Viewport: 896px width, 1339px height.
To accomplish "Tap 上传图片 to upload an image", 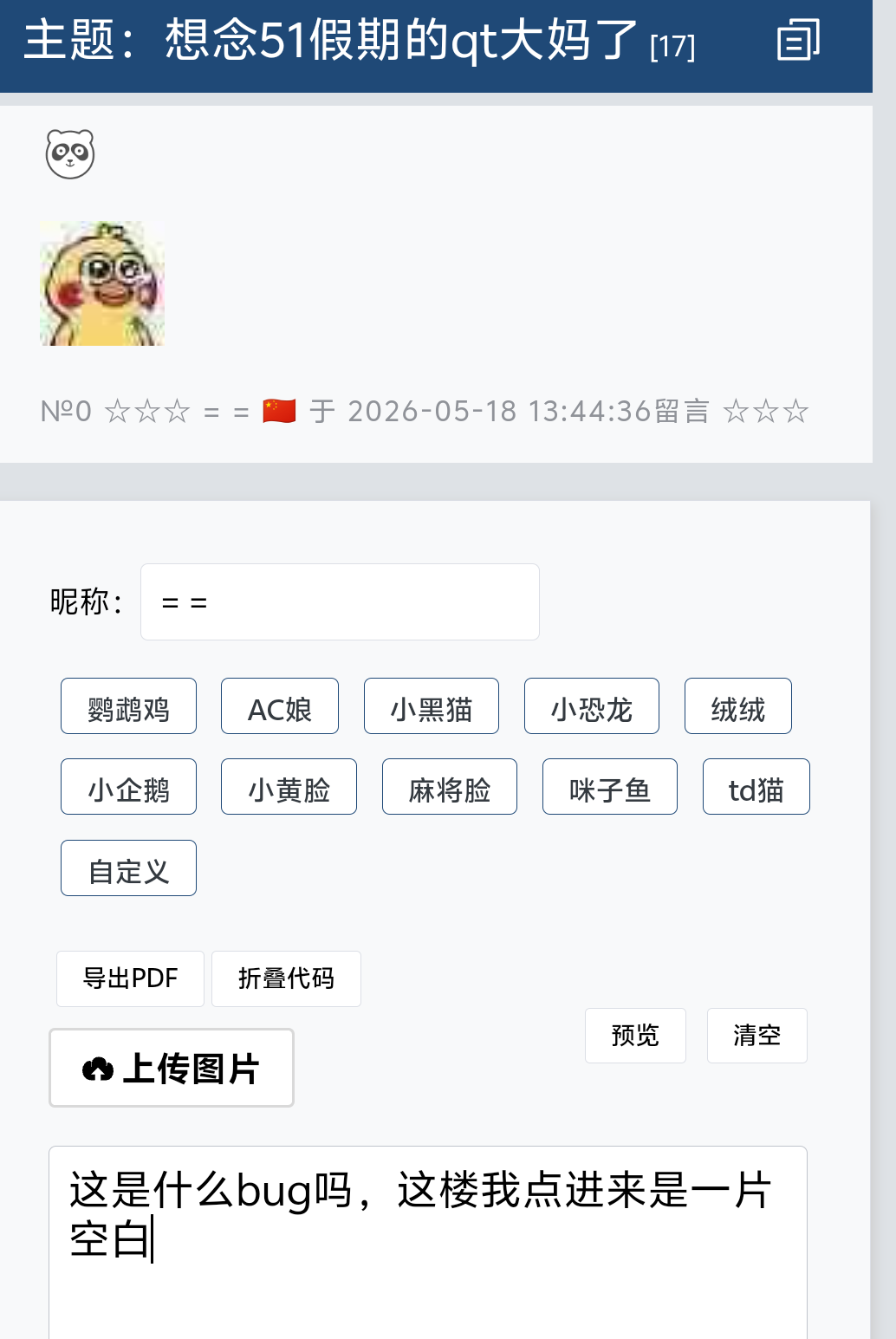I will pyautogui.click(x=172, y=1068).
